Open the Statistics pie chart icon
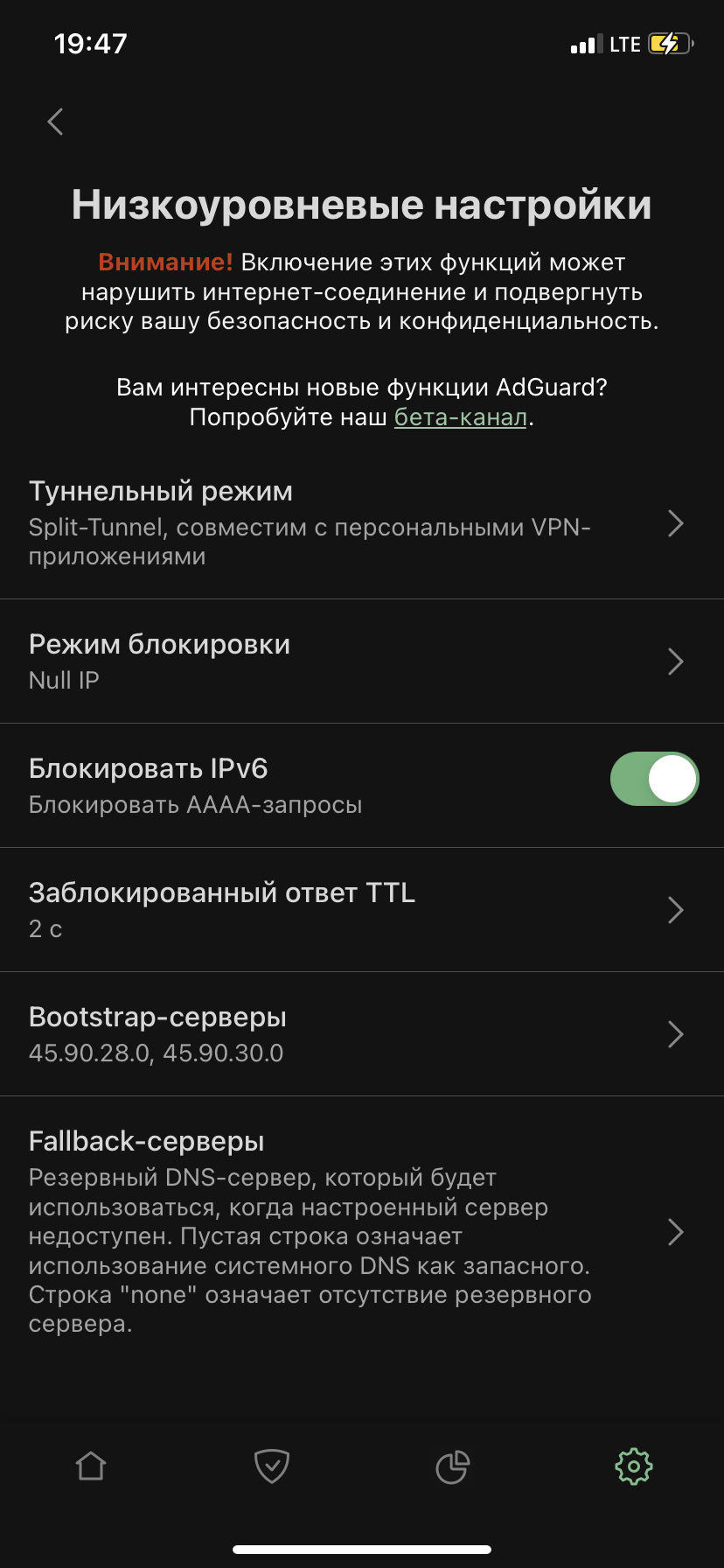This screenshot has width=724, height=1568. click(x=452, y=1466)
